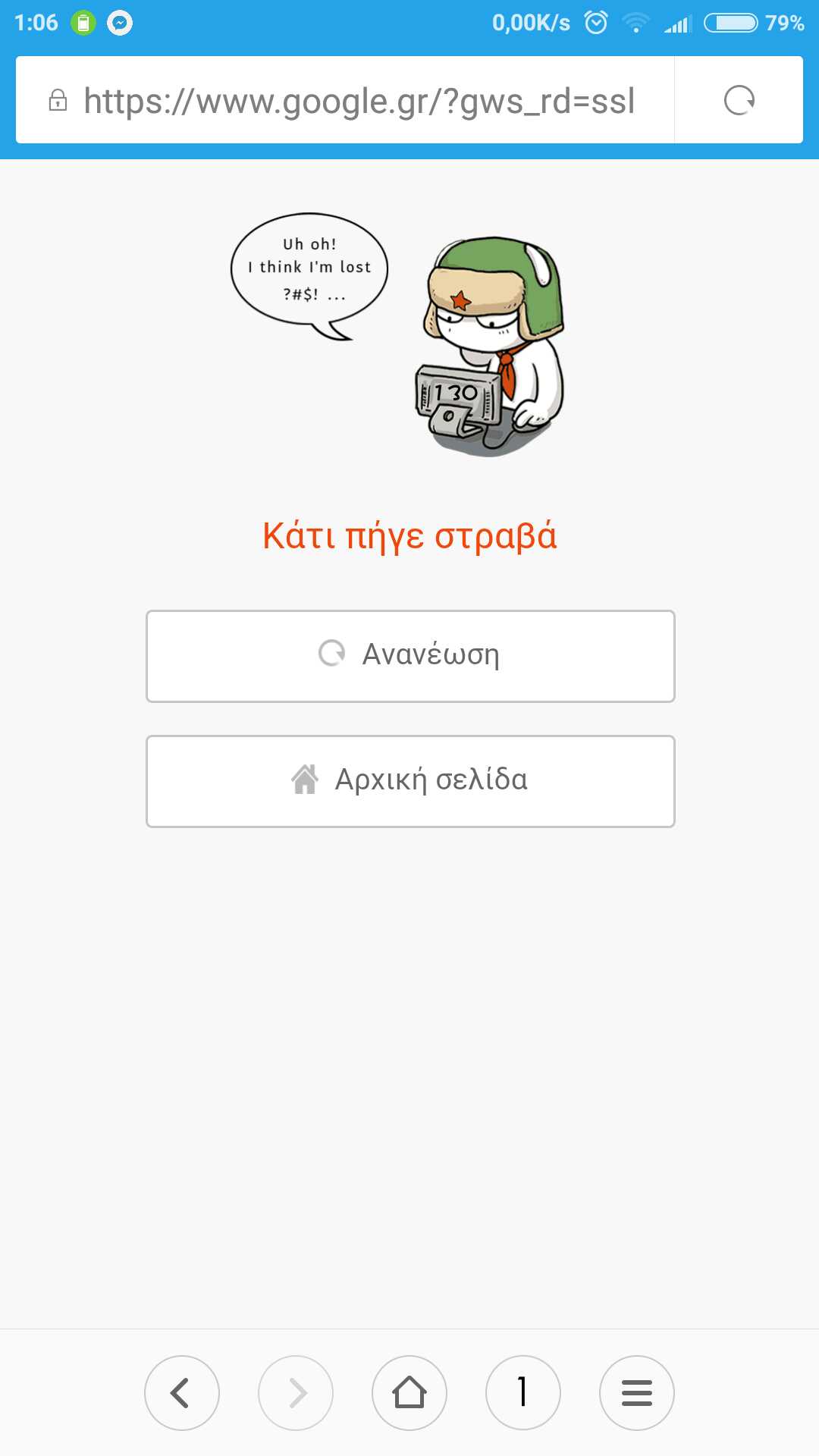This screenshot has width=819, height=1456.
Task: Tap the Ανανέωση refresh button
Action: [410, 656]
